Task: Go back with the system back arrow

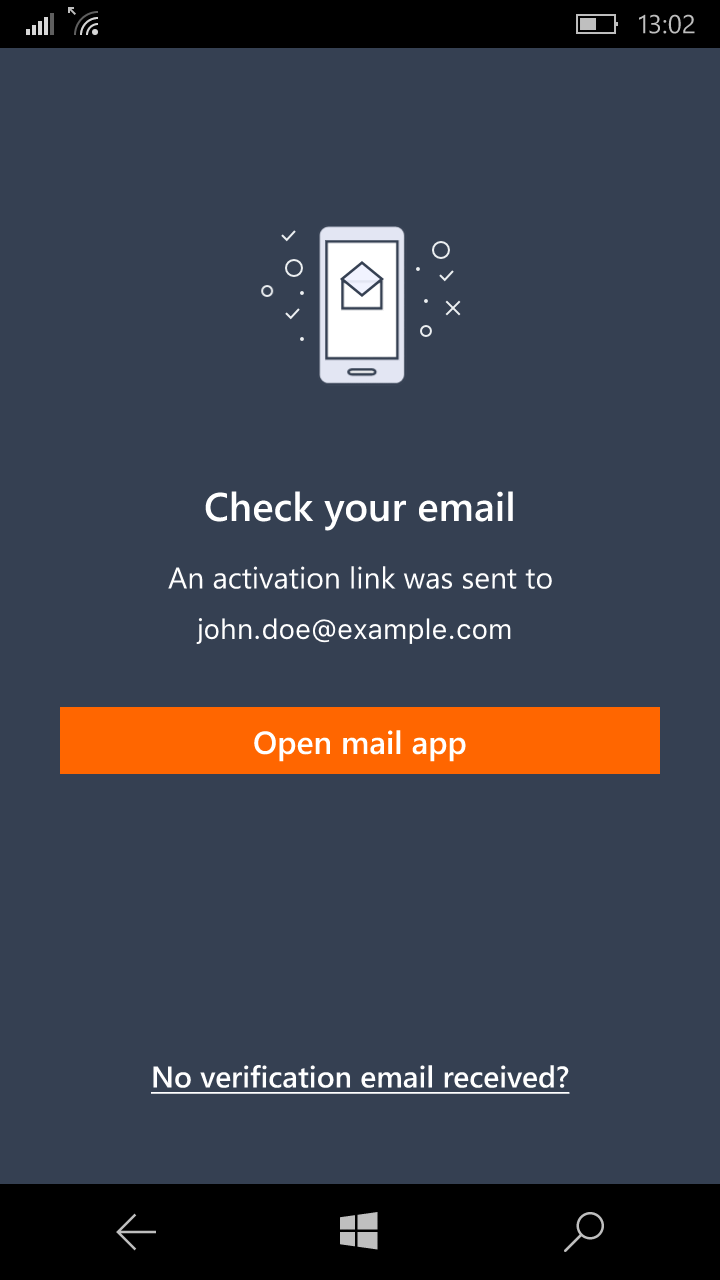Action: click(136, 1232)
